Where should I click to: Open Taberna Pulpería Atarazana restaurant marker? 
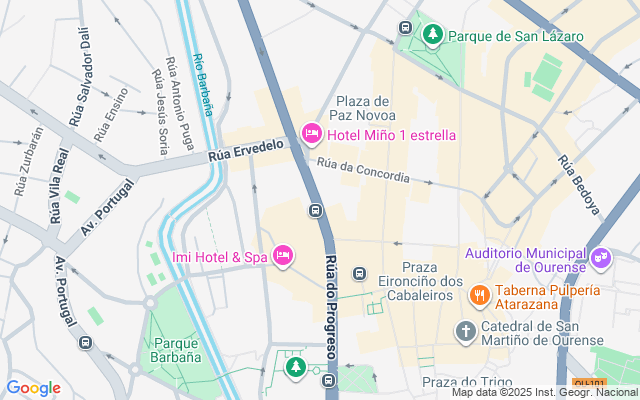pos(480,295)
